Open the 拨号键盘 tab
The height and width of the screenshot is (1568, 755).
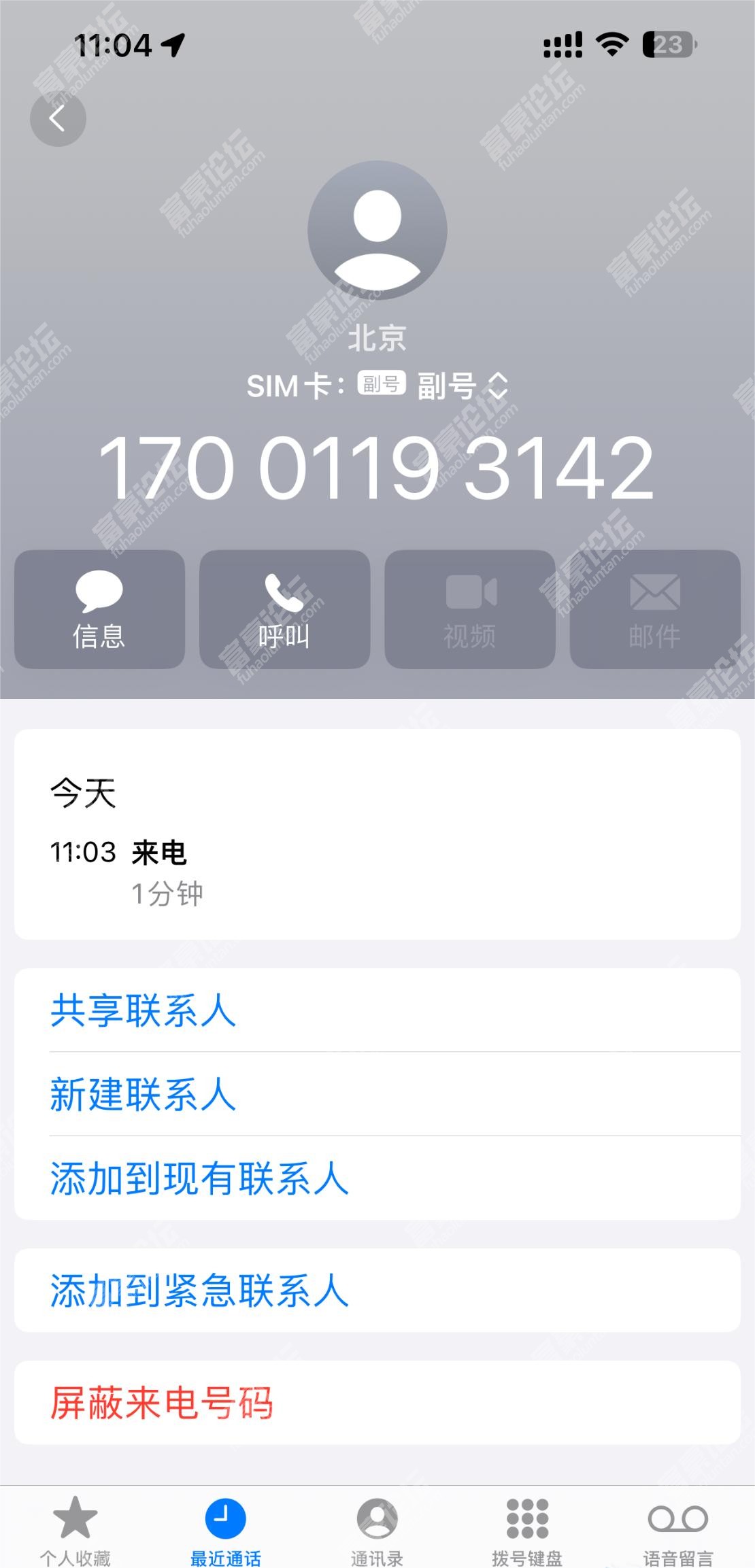pyautogui.click(x=527, y=1530)
